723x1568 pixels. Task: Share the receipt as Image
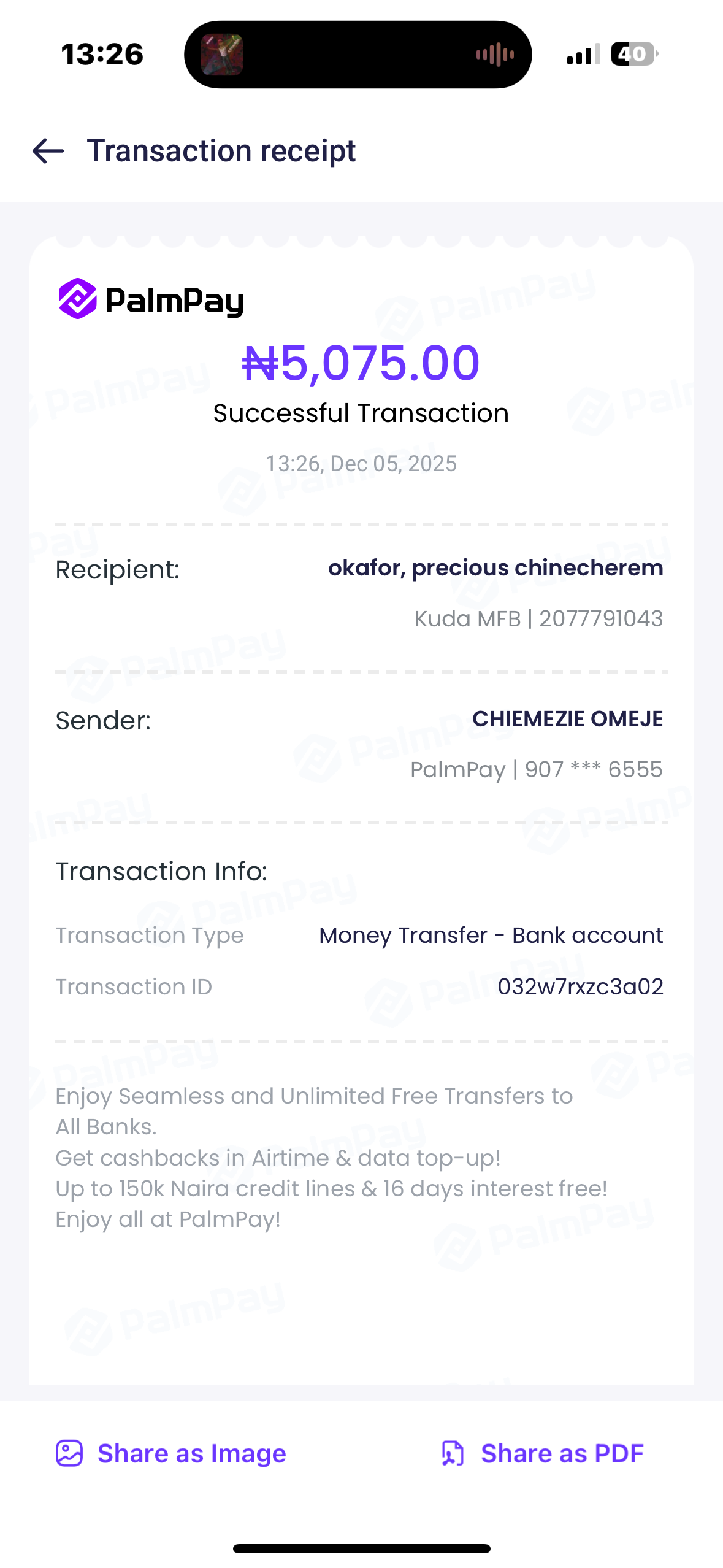pyautogui.click(x=171, y=1453)
